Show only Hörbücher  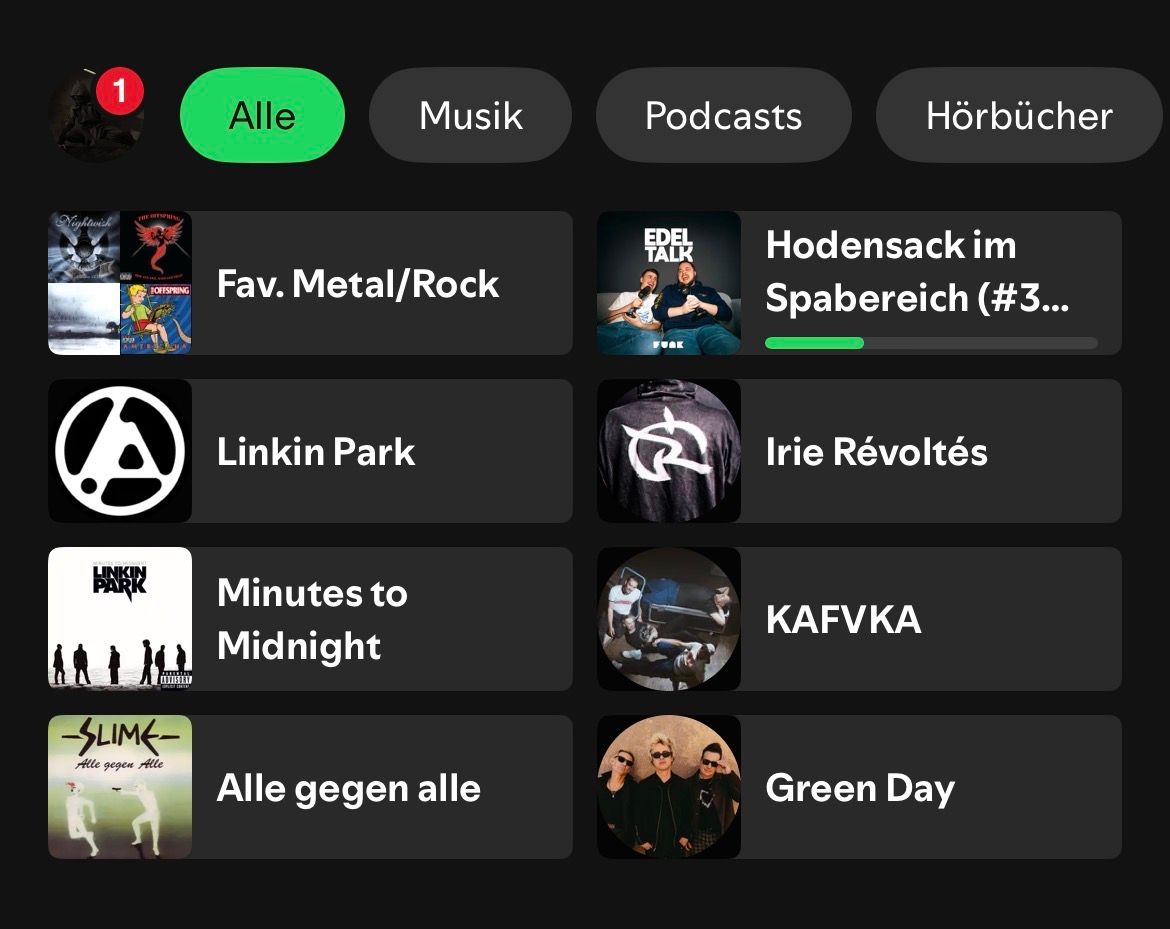[1018, 116]
